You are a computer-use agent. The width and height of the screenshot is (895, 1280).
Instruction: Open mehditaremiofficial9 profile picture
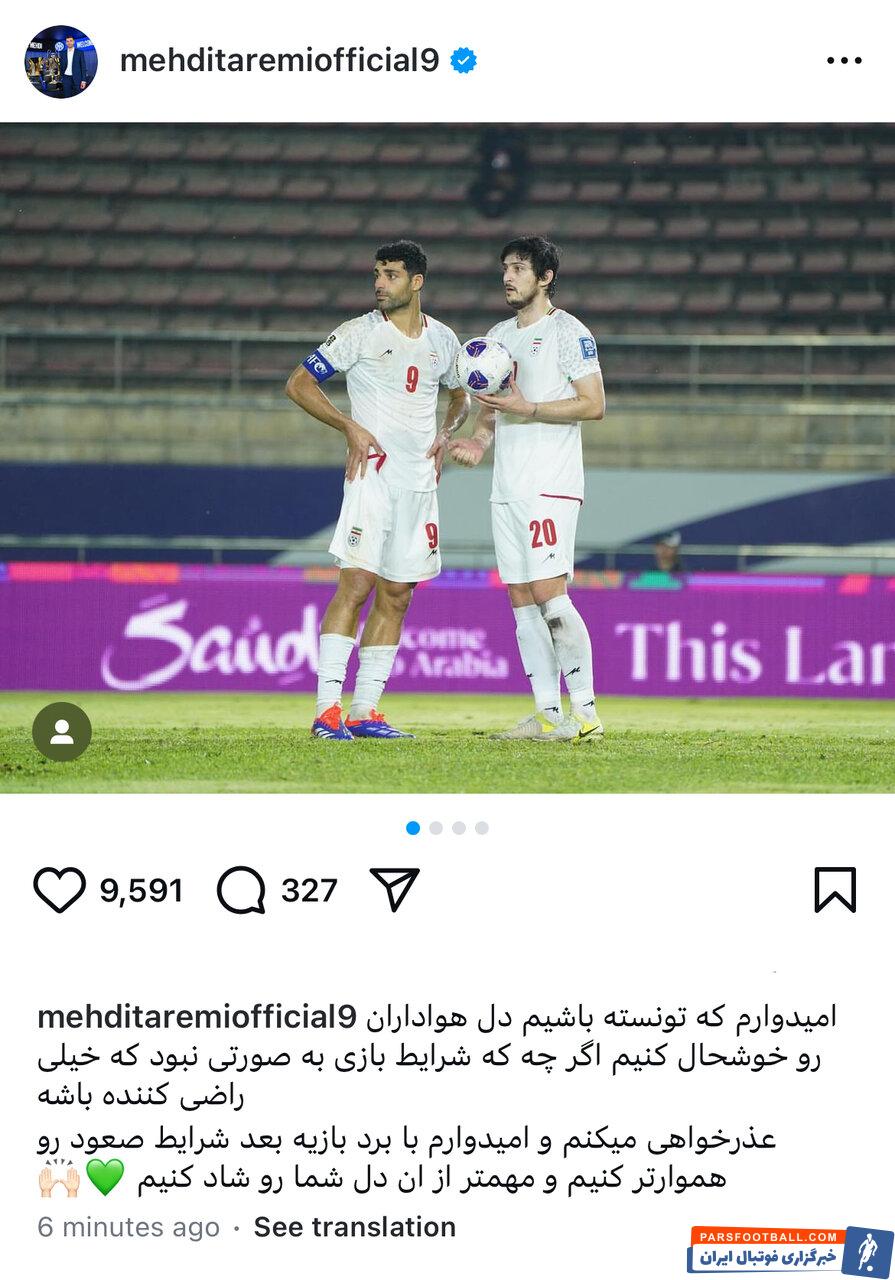click(x=60, y=61)
